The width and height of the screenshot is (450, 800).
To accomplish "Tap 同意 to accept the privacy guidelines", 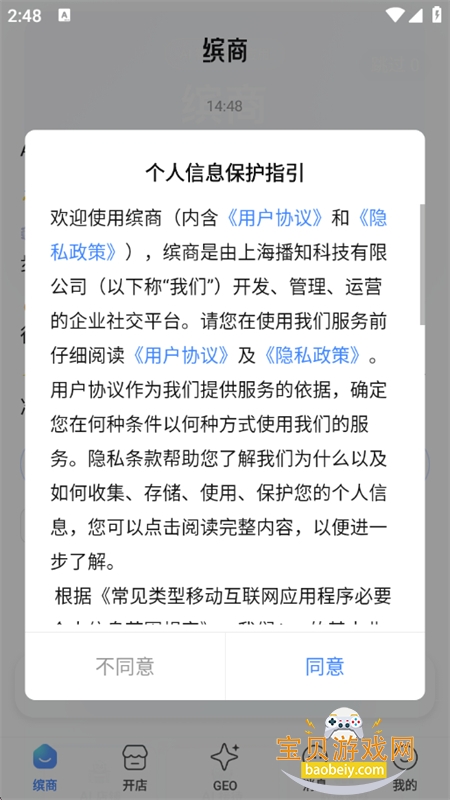I will 325,666.
